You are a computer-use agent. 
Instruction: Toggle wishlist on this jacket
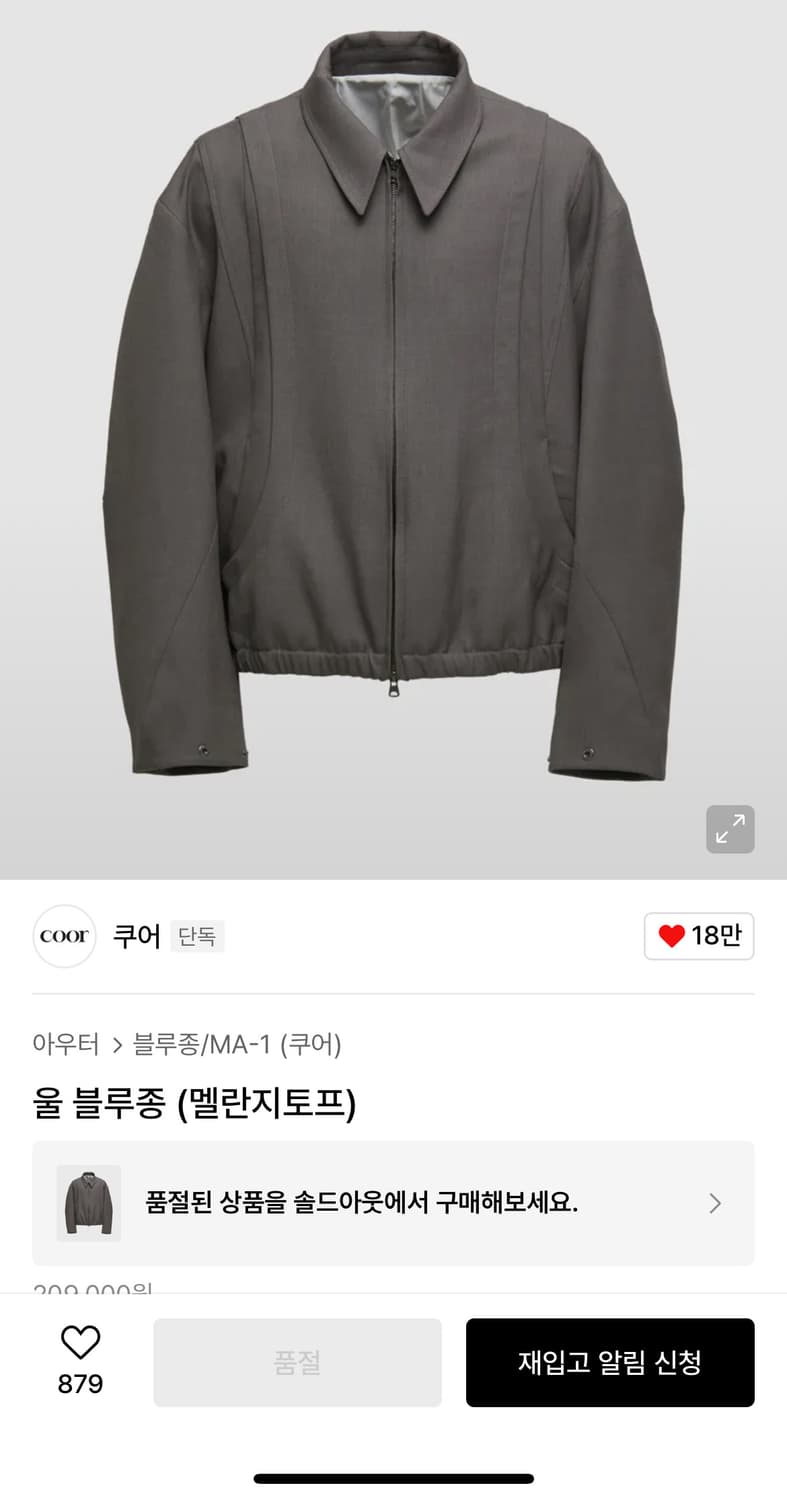tap(81, 1345)
